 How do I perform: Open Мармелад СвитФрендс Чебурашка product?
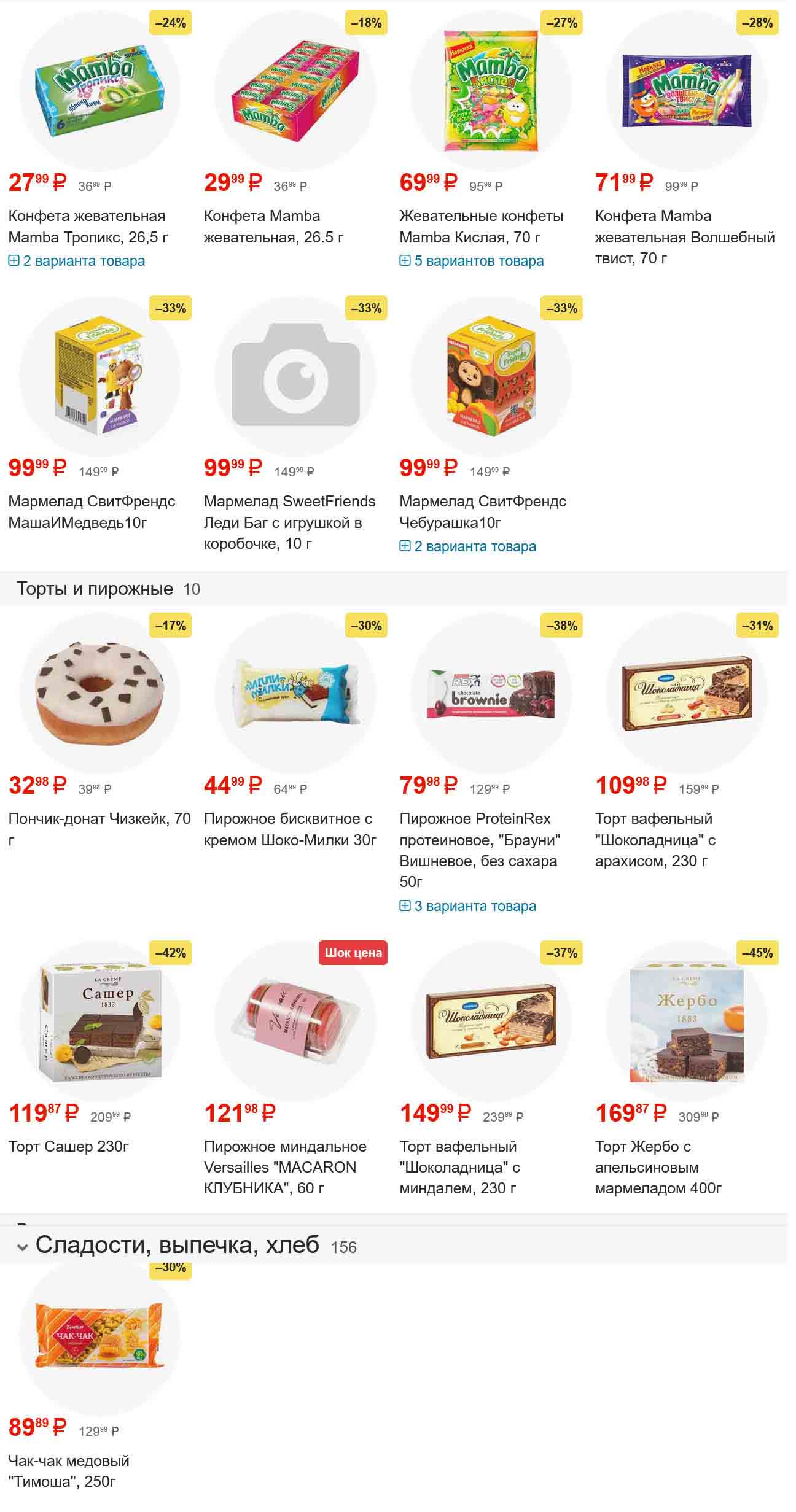[x=483, y=511]
